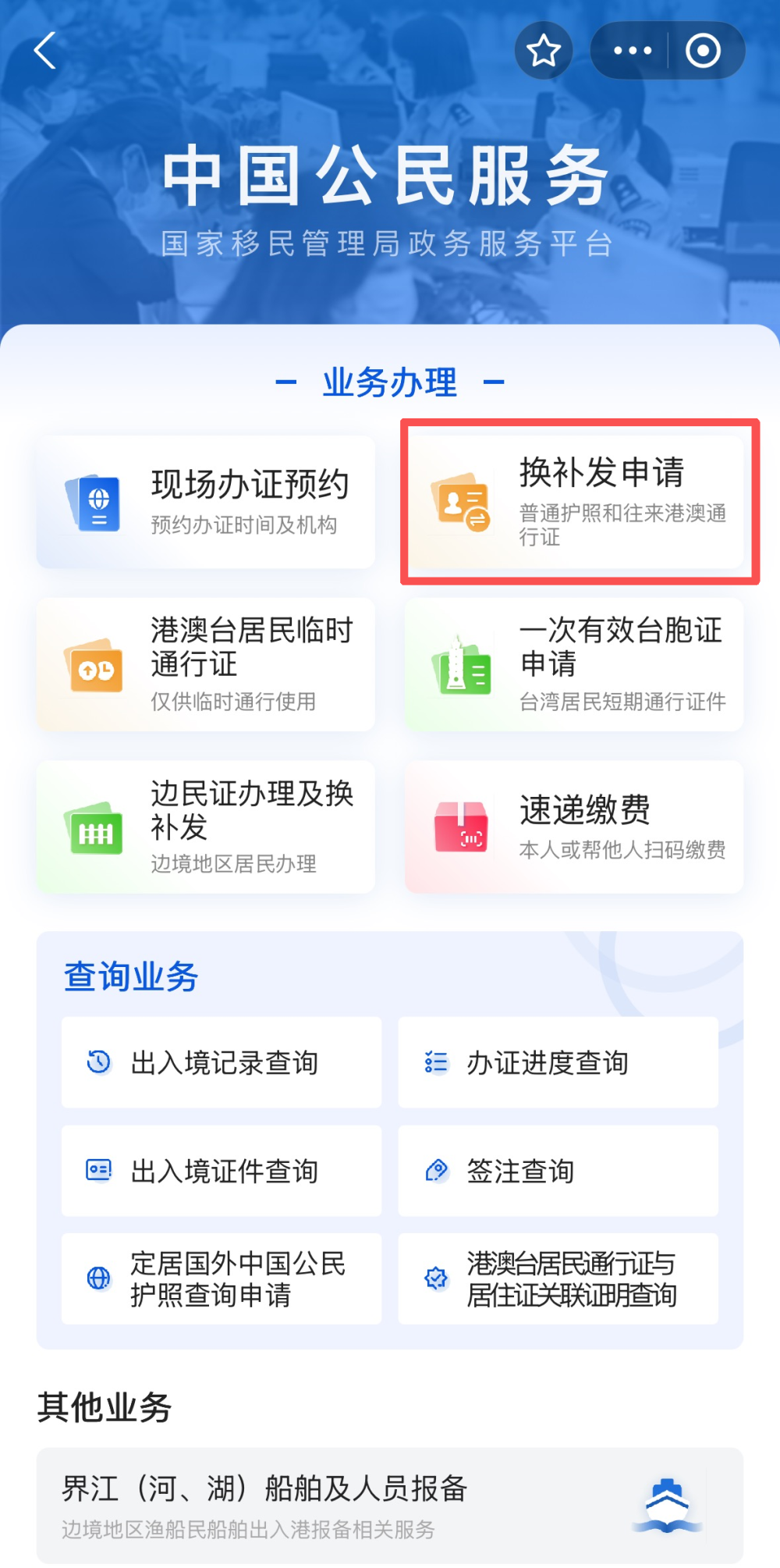Select the 业务办理 section header
The height and width of the screenshot is (1568, 780).
(x=389, y=382)
